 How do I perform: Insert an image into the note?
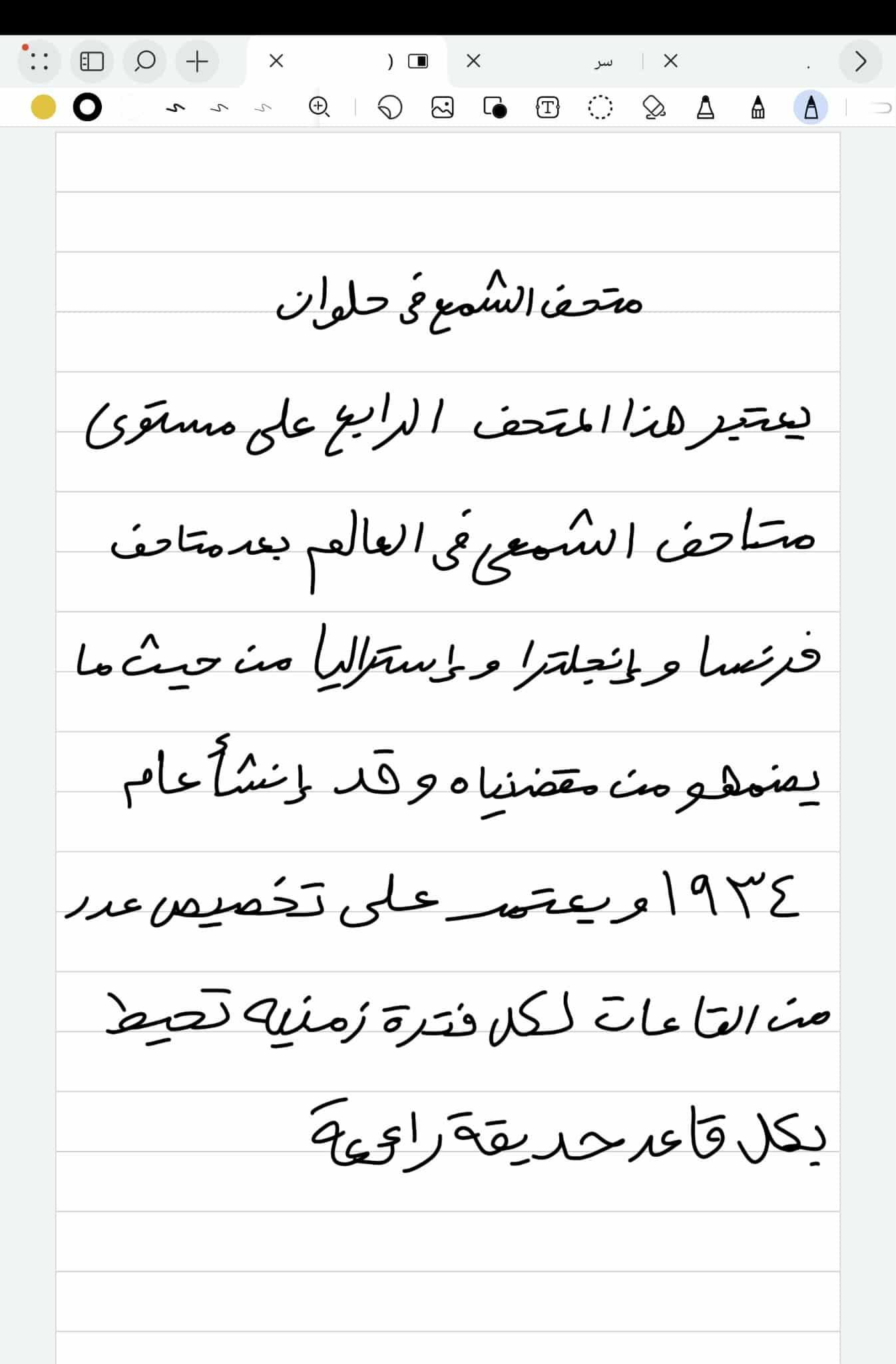[443, 107]
